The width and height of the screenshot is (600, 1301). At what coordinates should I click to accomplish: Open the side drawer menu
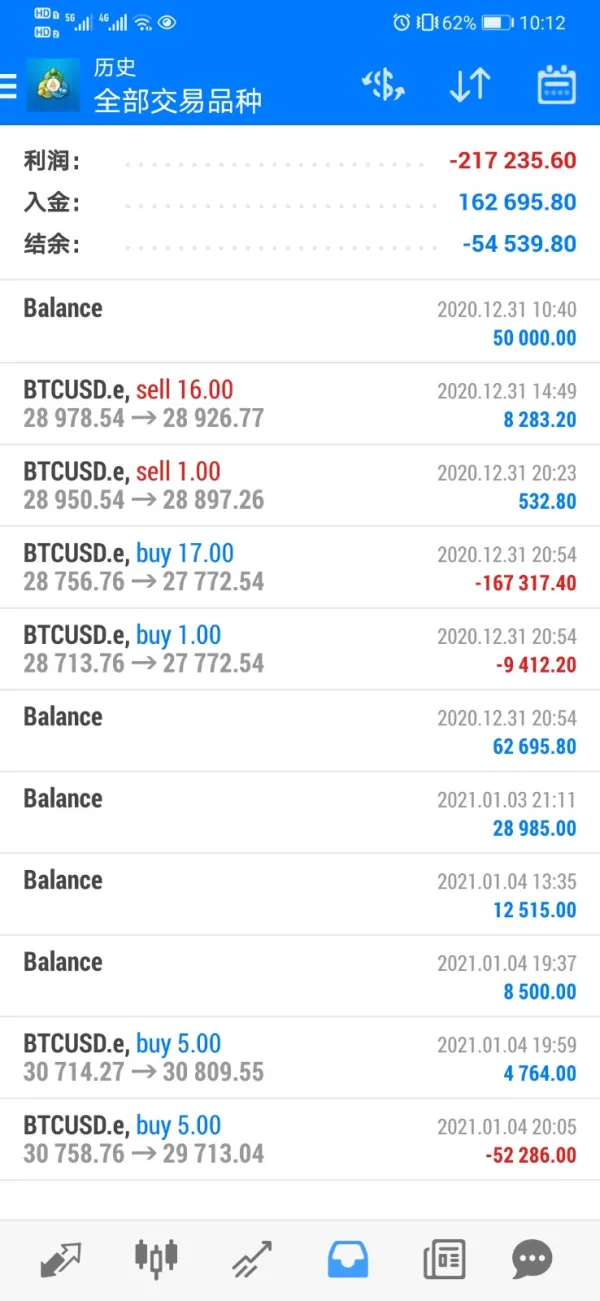coord(9,86)
